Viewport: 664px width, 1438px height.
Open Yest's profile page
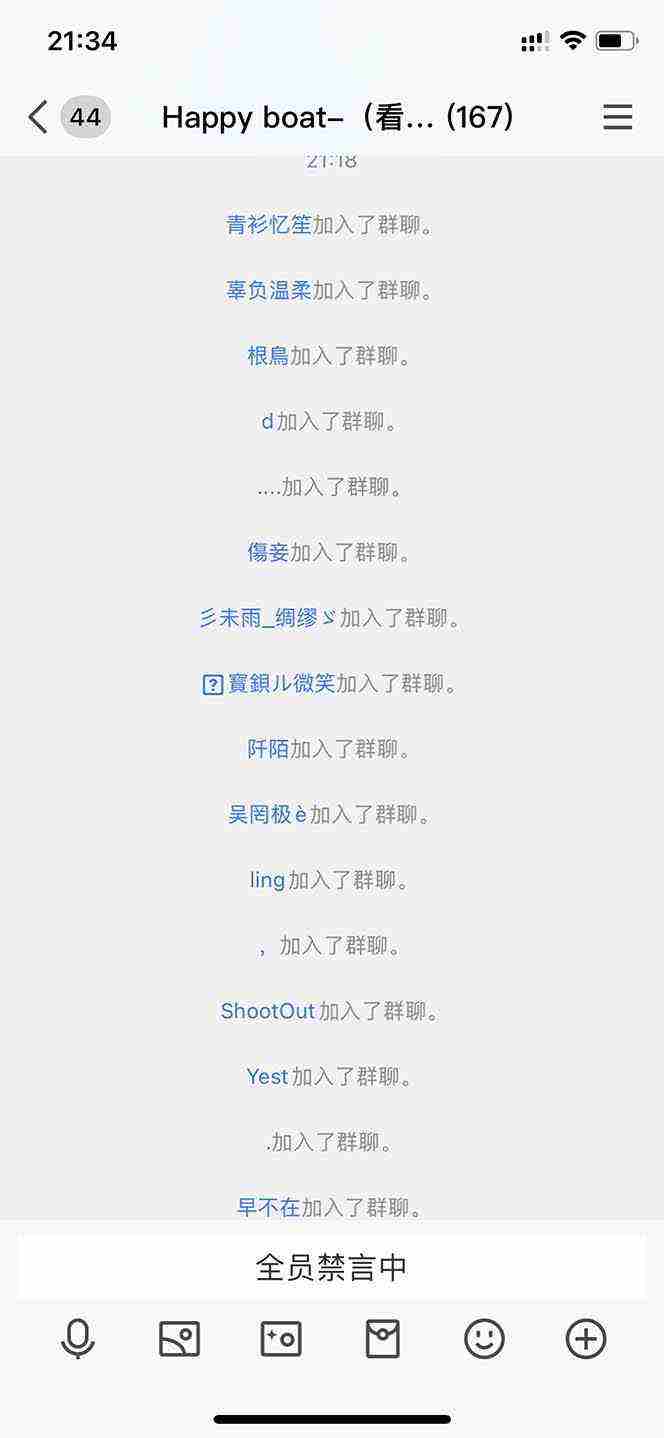tap(267, 1077)
